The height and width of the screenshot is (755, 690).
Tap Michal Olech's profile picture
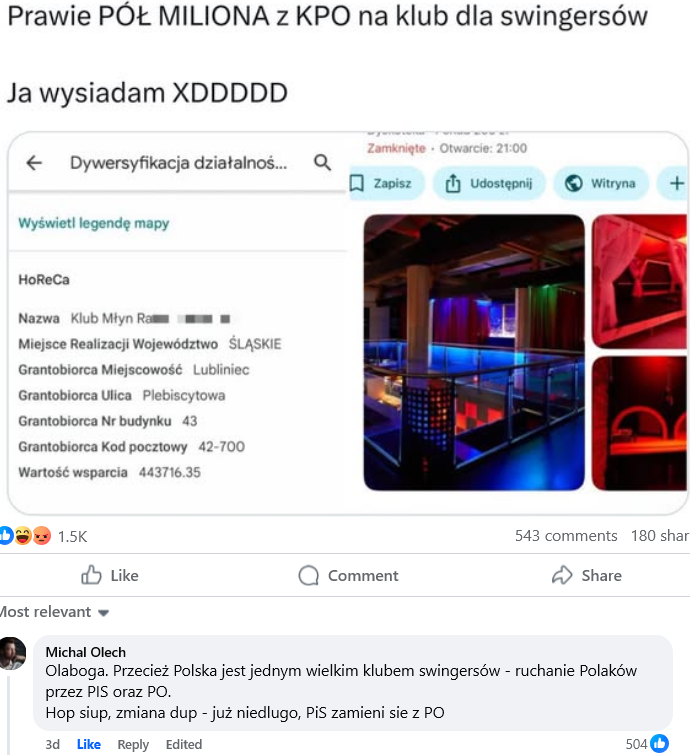tap(12, 653)
